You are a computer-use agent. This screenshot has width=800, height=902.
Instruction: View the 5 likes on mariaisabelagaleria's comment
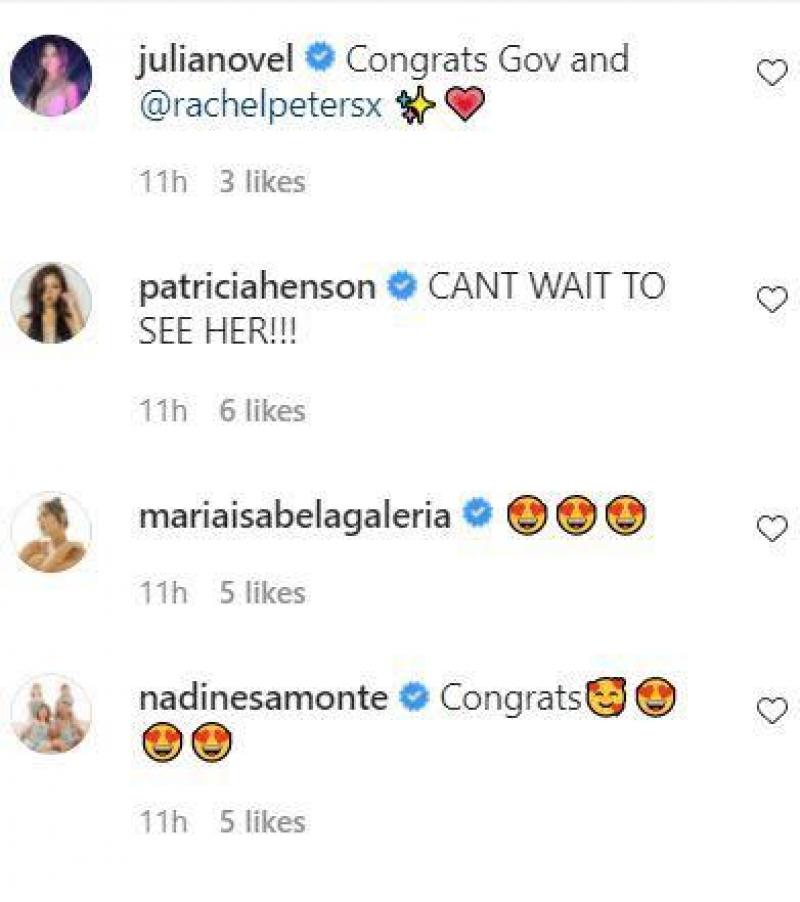pos(262,593)
